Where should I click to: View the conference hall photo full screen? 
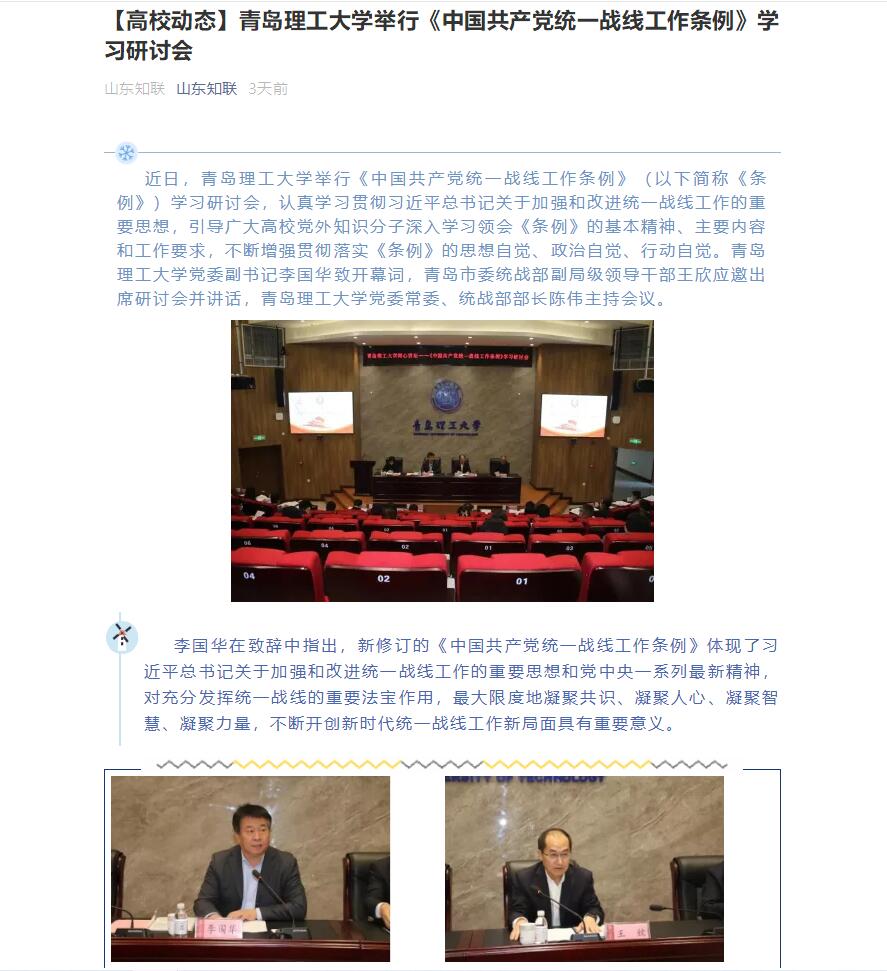click(x=442, y=460)
